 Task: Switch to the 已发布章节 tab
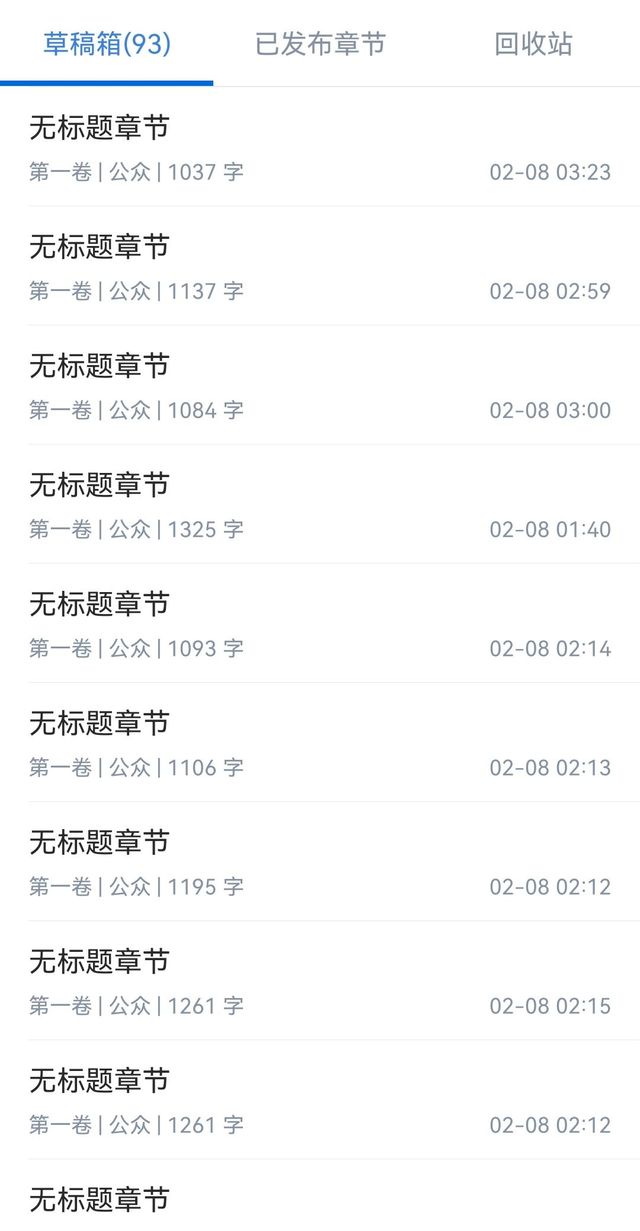[320, 44]
